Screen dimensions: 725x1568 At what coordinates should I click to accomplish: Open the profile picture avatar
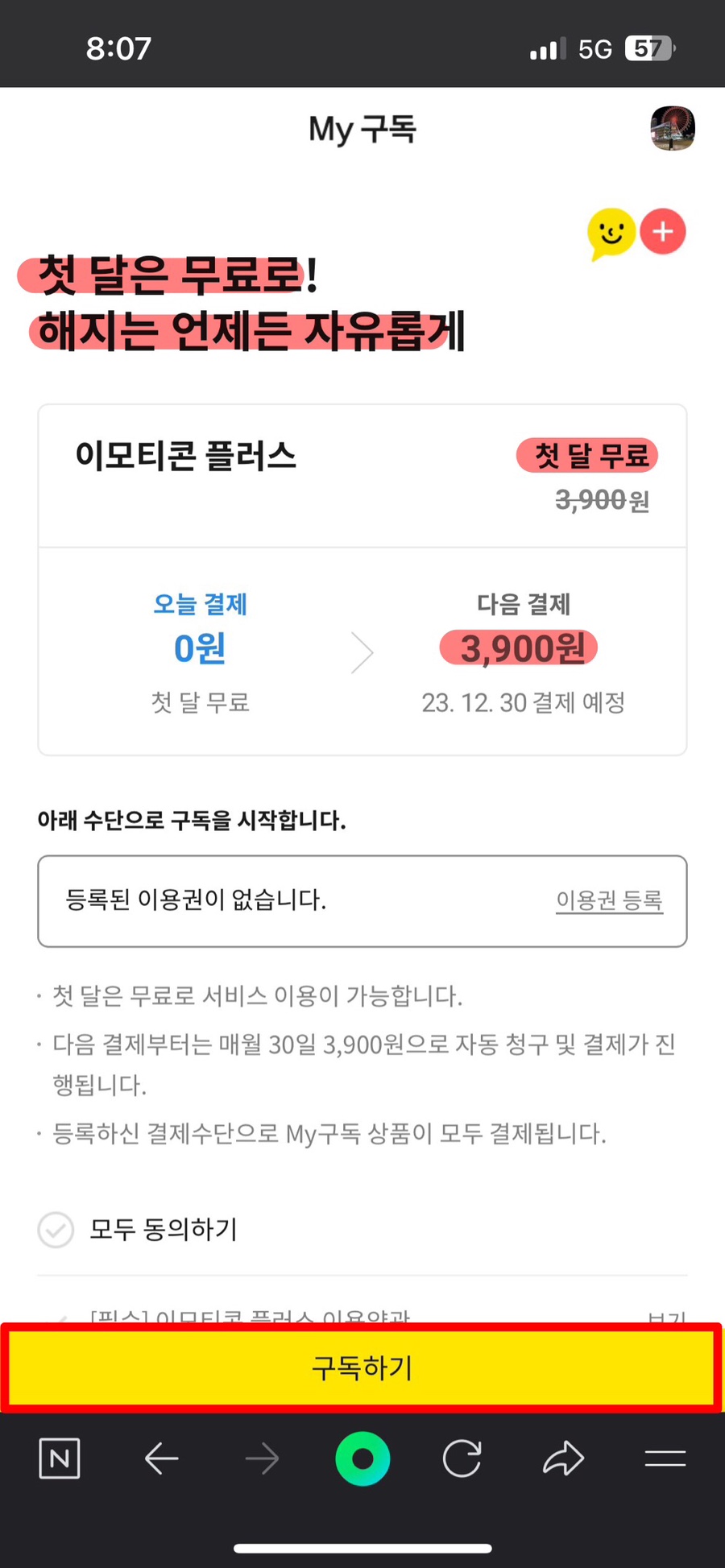673,128
